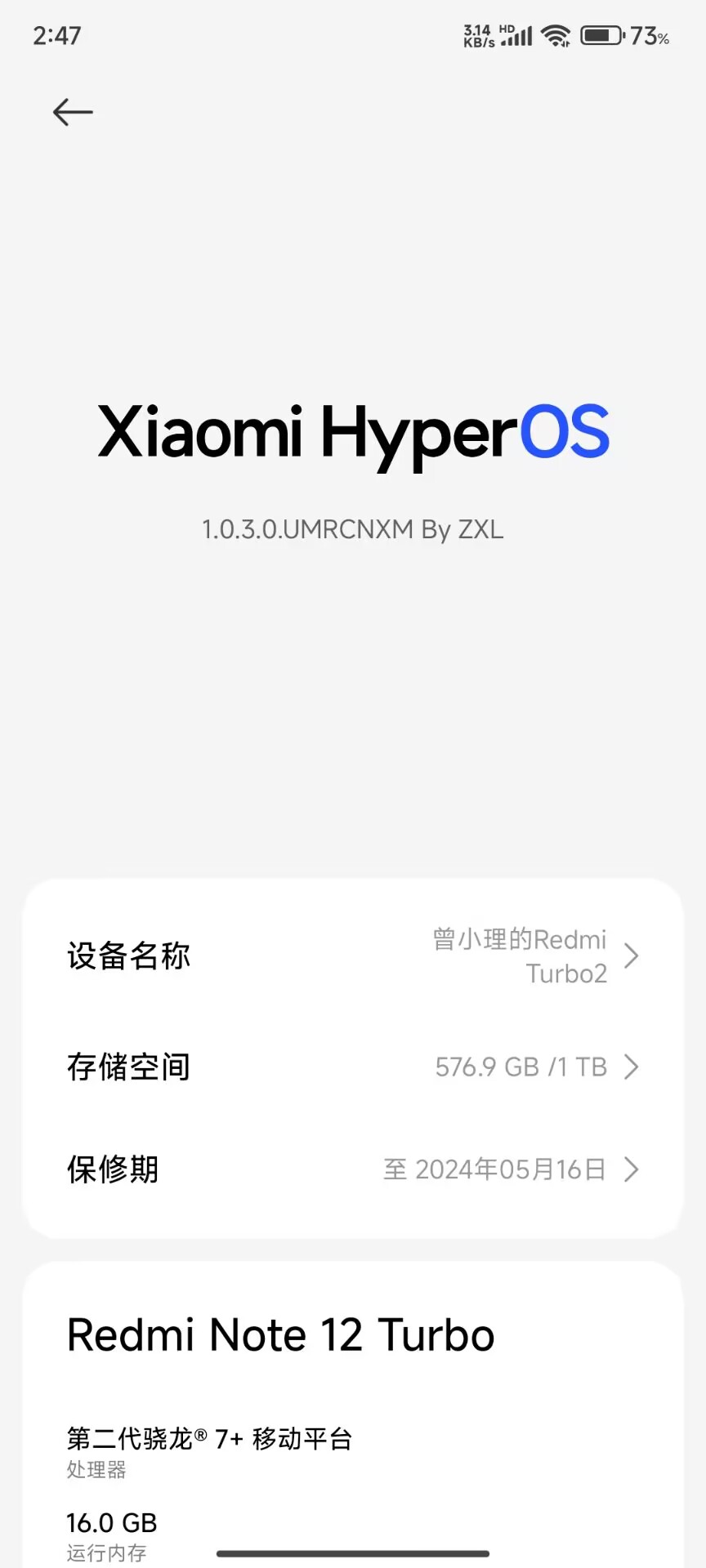706x1568 pixels.
Task: Go back using the arrow icon
Action: tap(73, 112)
